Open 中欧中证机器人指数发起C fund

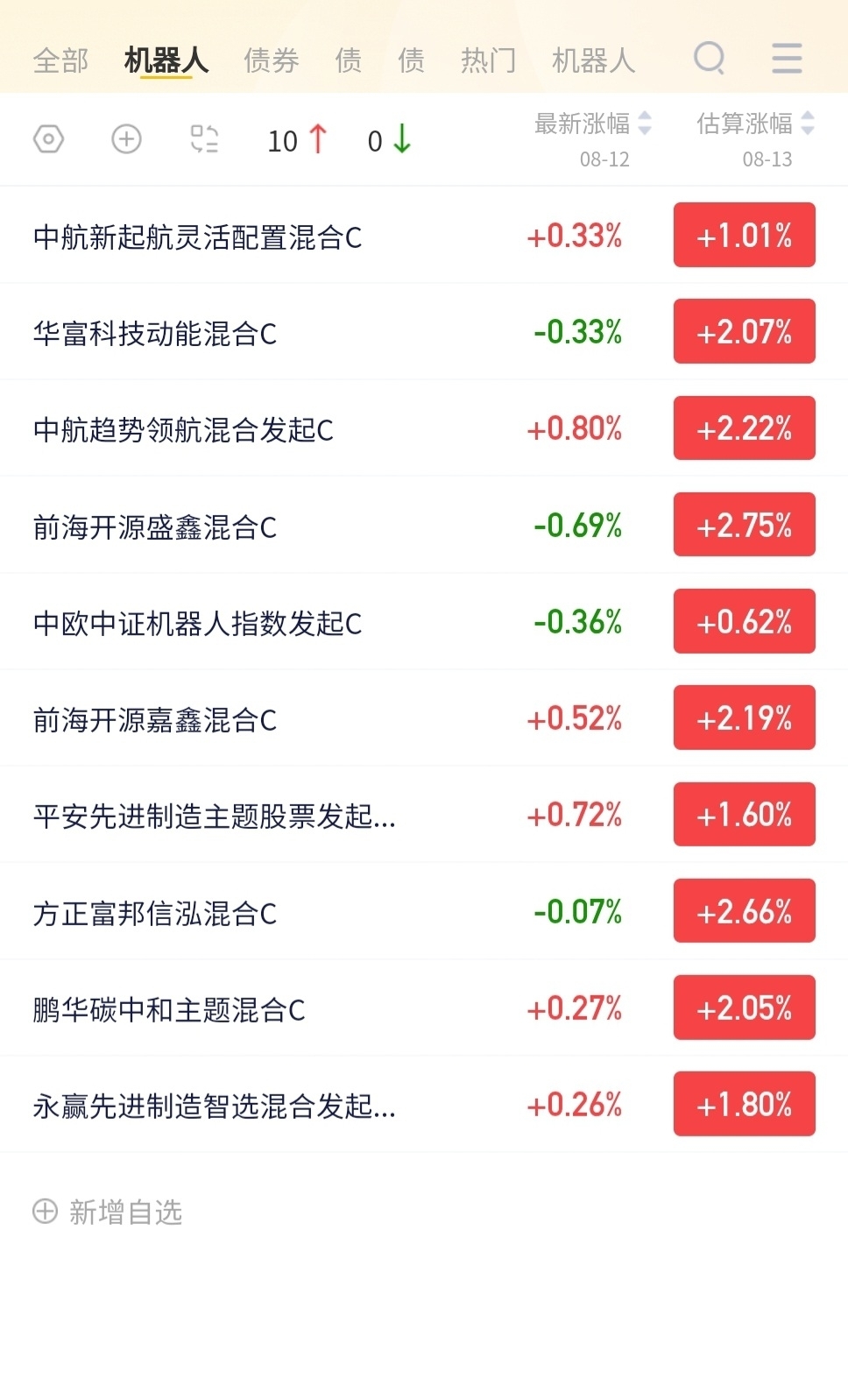click(424, 622)
